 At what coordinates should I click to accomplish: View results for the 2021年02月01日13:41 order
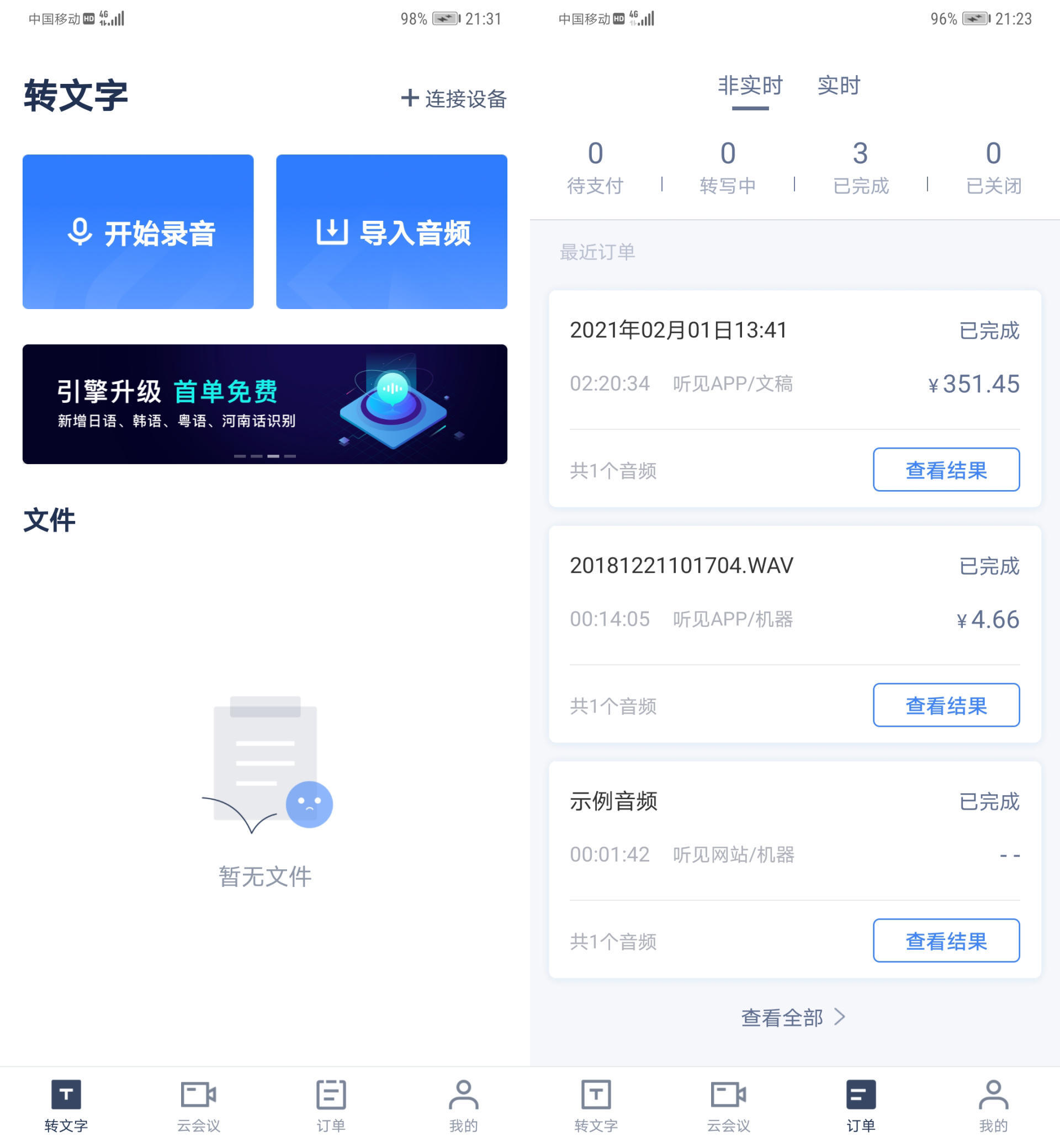[x=946, y=470]
